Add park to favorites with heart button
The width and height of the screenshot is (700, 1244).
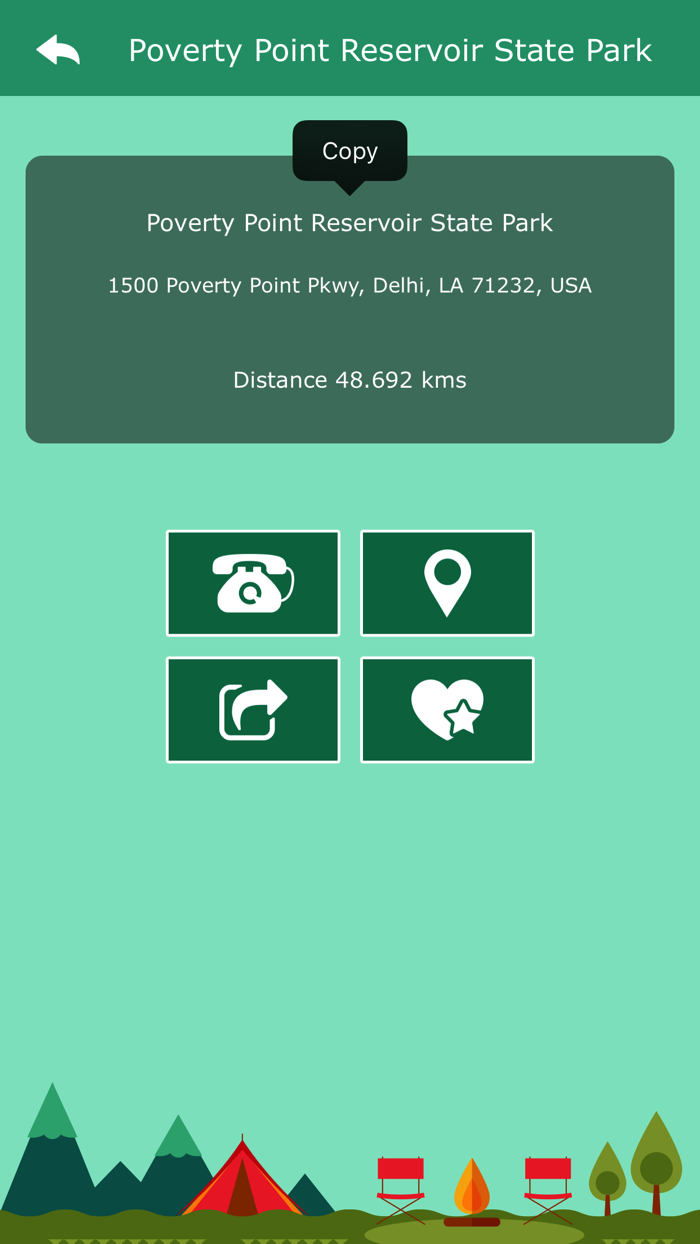(x=447, y=710)
